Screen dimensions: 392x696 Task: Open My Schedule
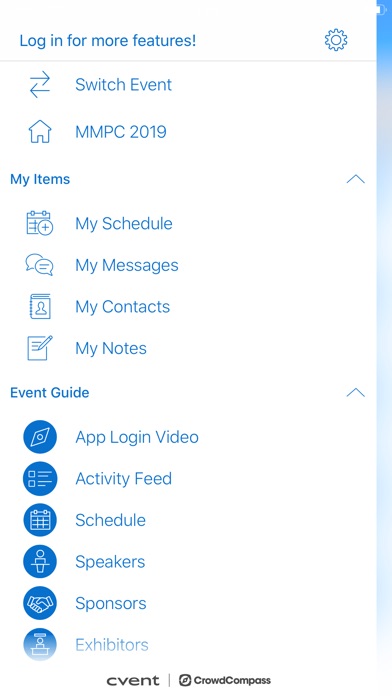(188, 223)
